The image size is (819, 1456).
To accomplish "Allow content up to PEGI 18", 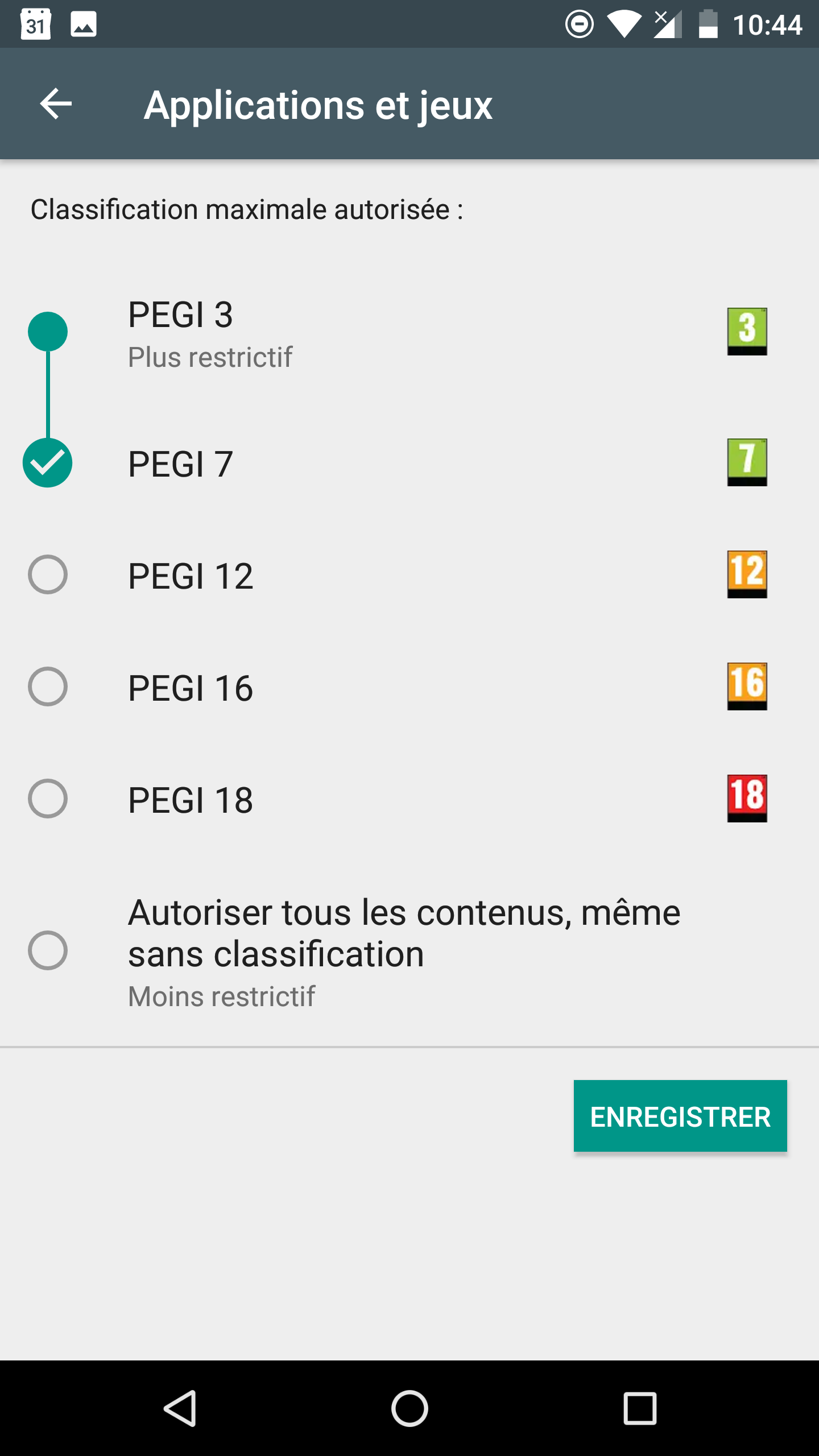I will click(x=48, y=799).
